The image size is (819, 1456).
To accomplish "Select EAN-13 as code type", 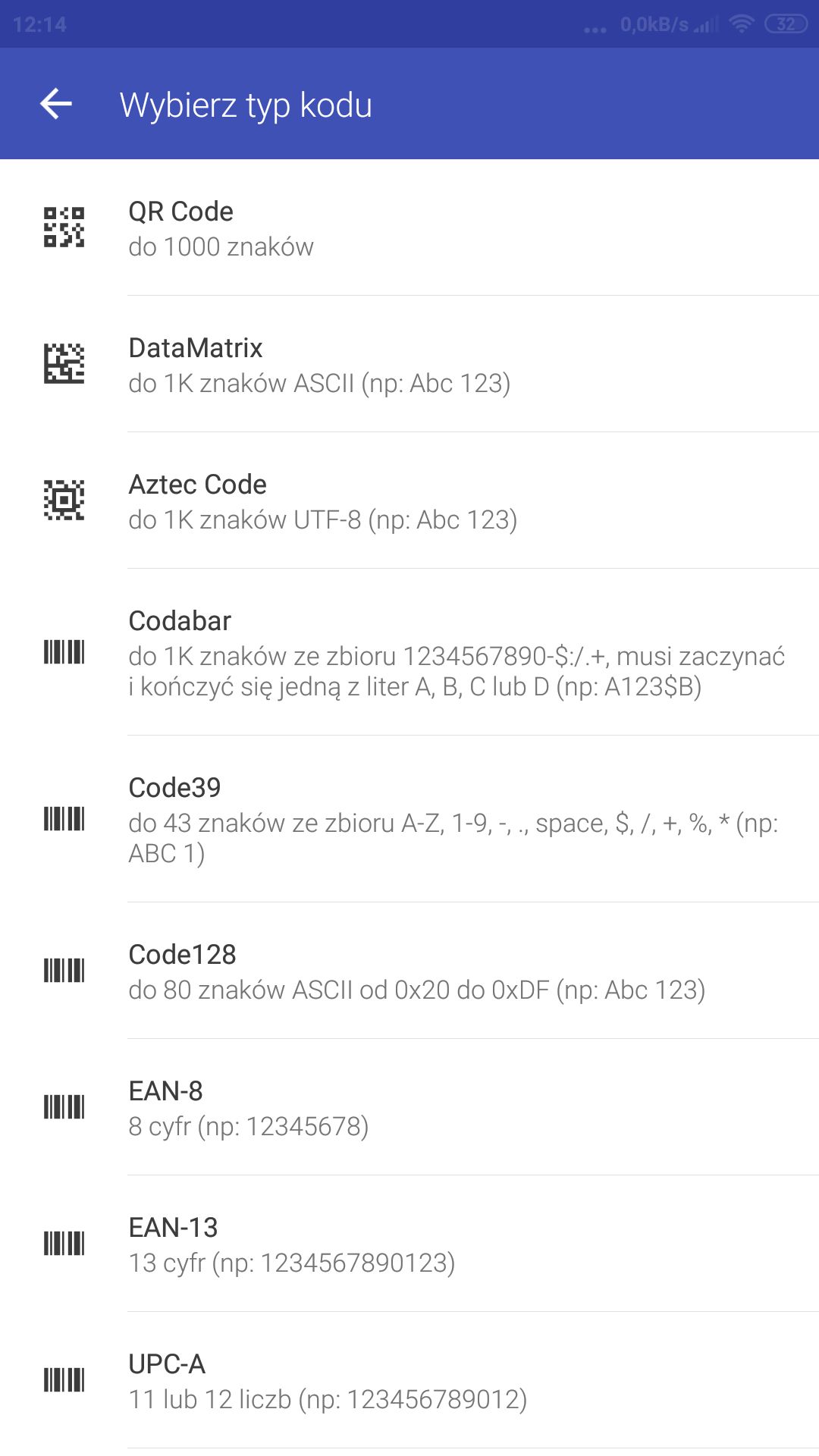I will [x=409, y=1244].
